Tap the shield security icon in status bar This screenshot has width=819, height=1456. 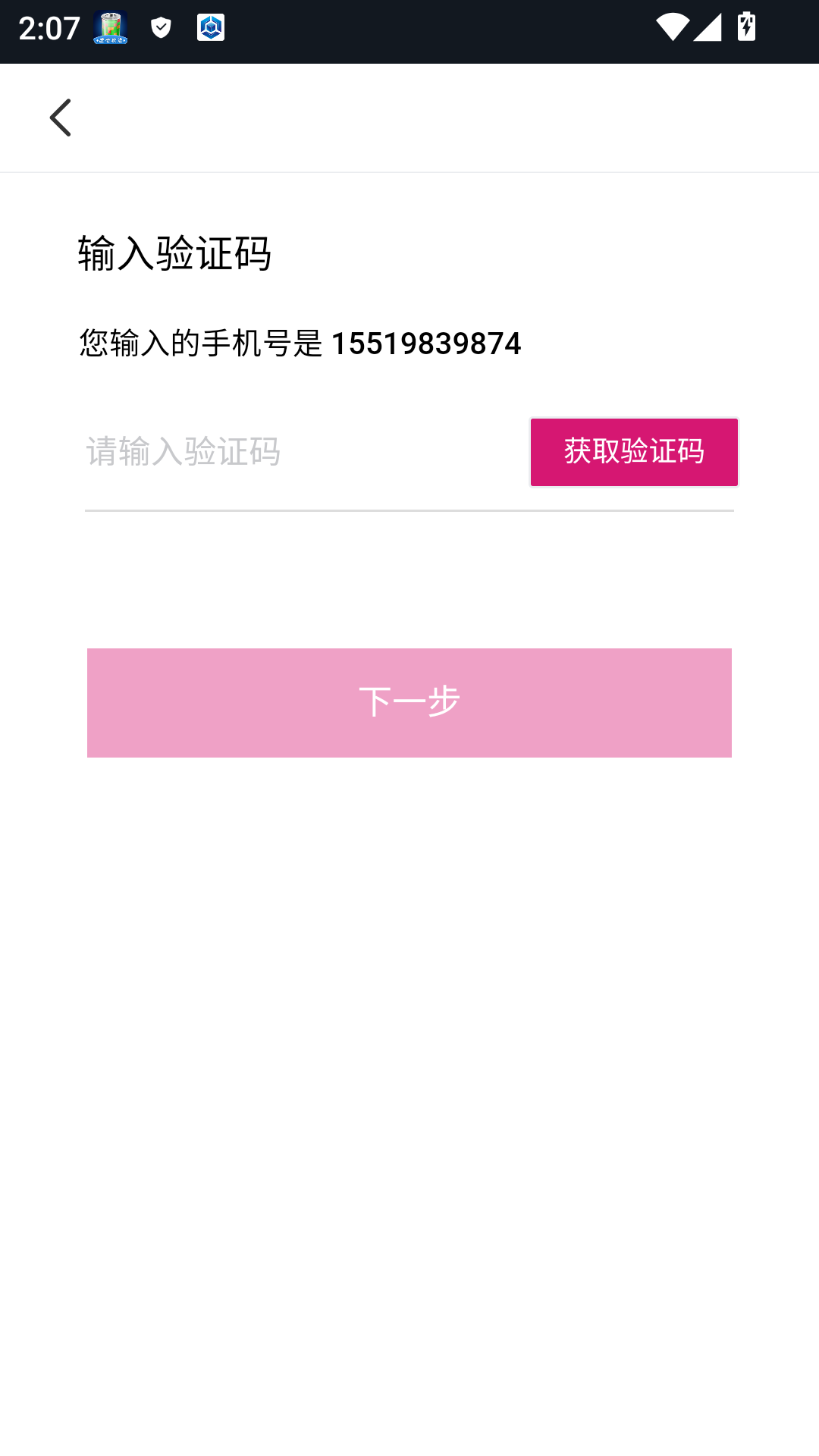[160, 29]
